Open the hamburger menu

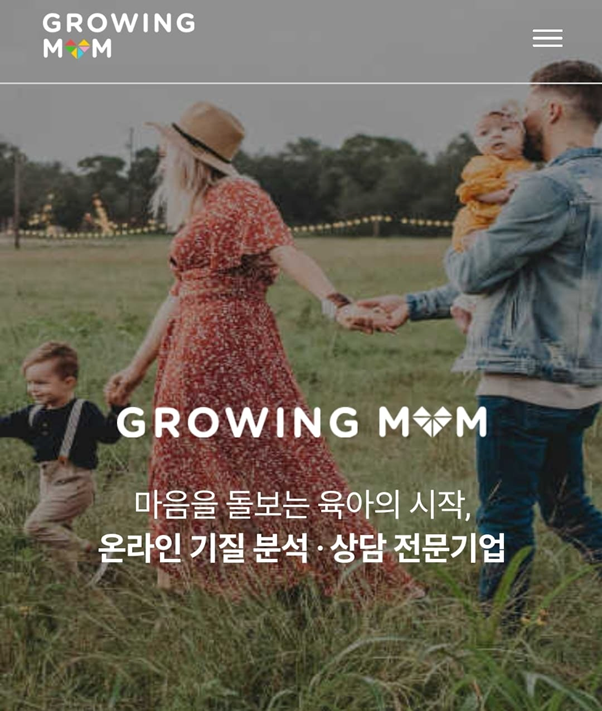547,38
